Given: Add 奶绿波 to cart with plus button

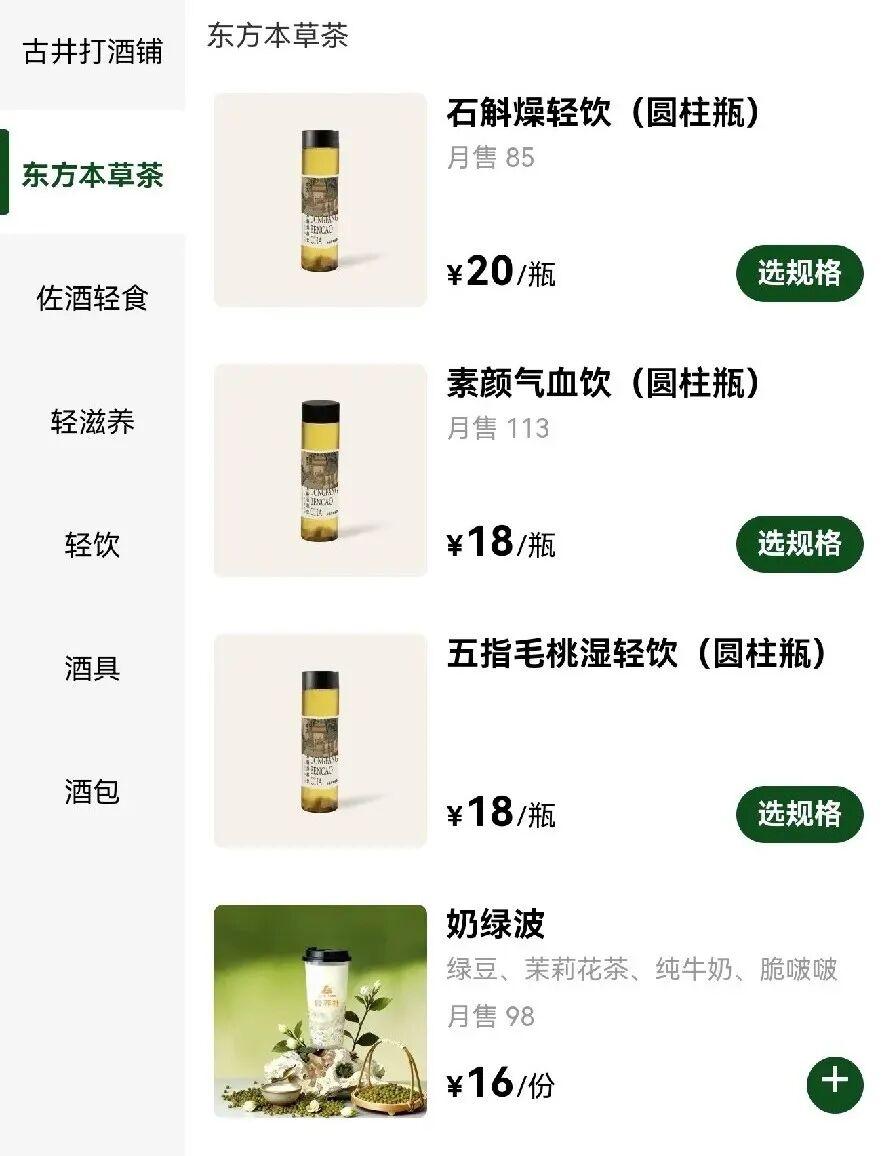Looking at the screenshot, I should point(834,1083).
